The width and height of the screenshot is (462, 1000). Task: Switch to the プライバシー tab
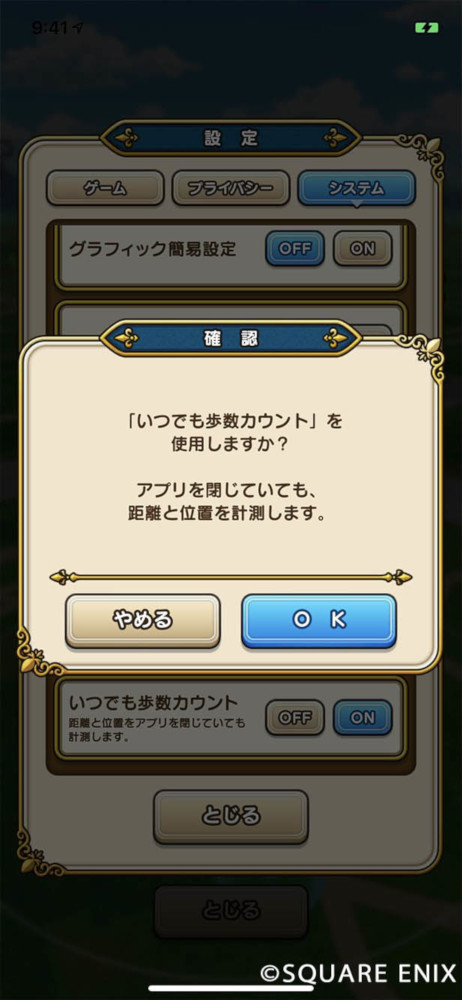[x=231, y=189]
